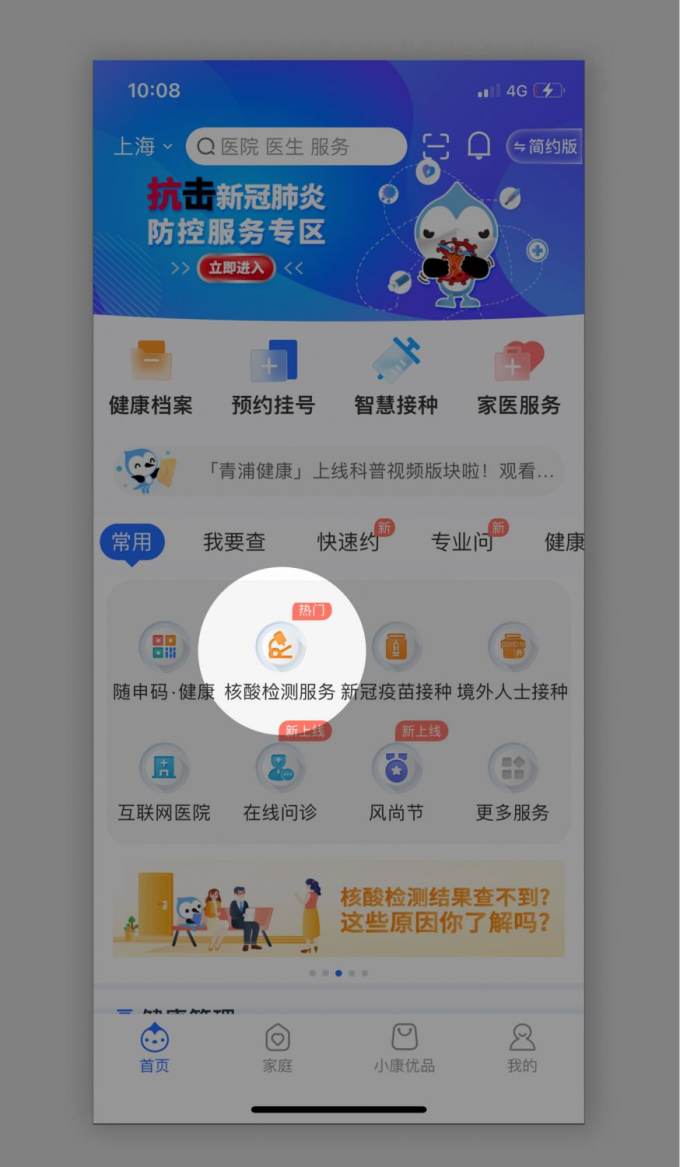Open the 上海 city dropdown
This screenshot has height=1167, width=680.
coord(143,147)
